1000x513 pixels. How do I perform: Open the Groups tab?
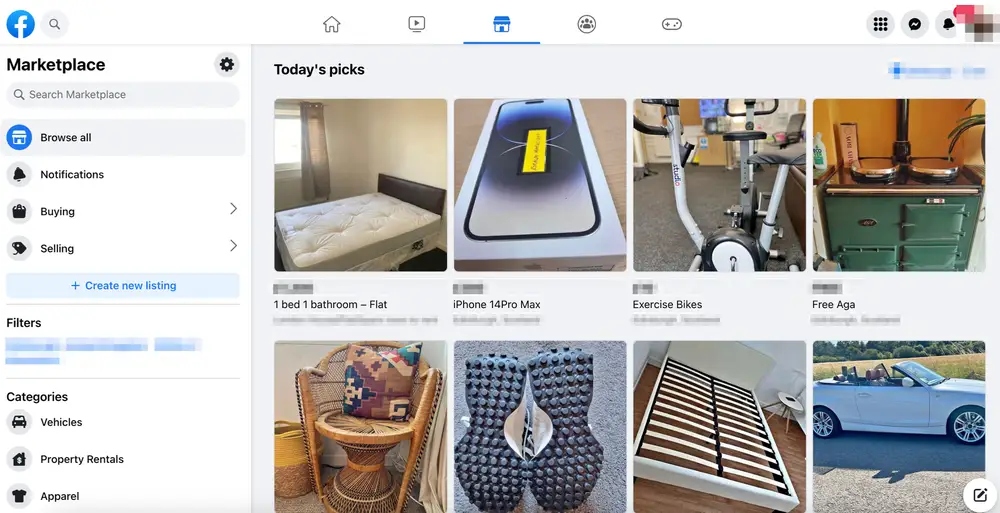point(587,24)
